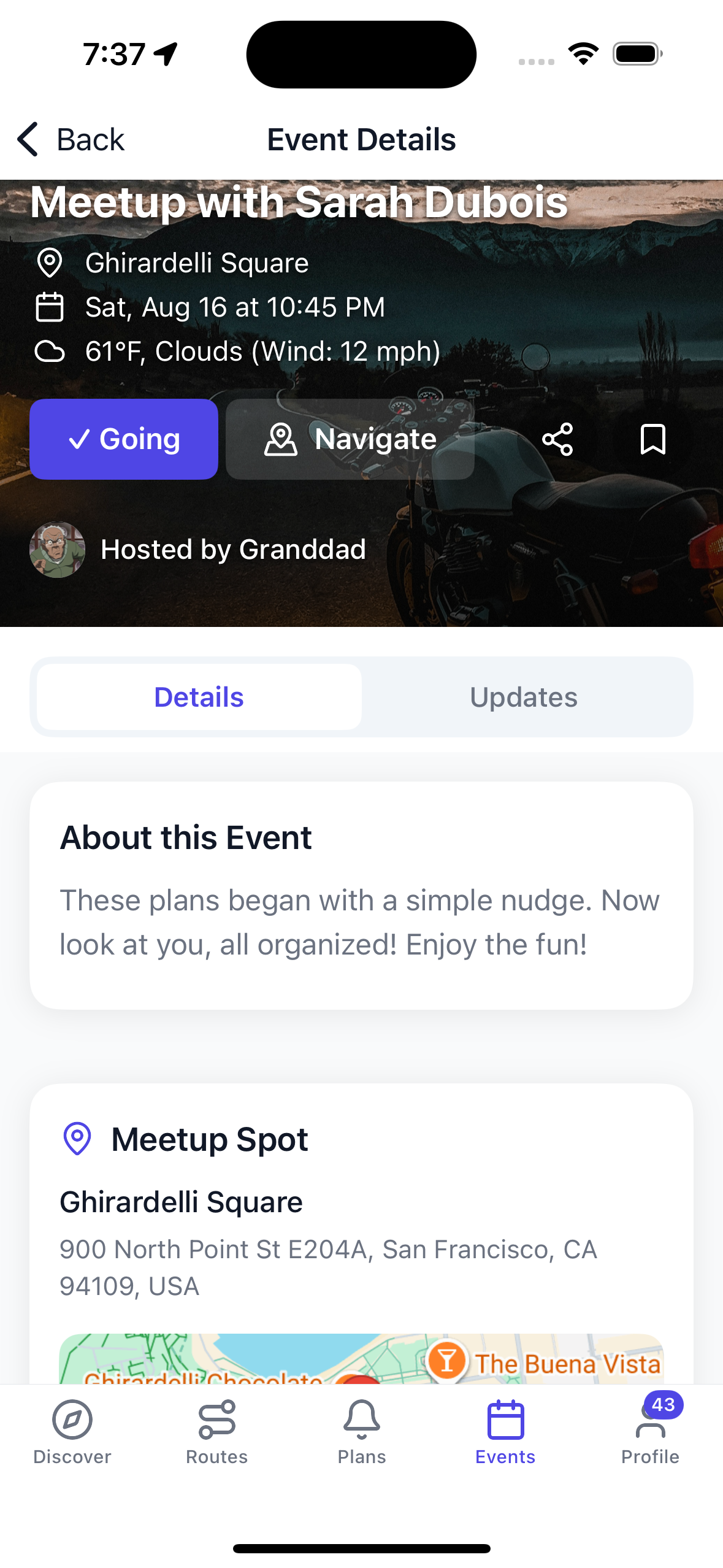
Task: Collapse back with the Back chevron
Action: pos(28,139)
